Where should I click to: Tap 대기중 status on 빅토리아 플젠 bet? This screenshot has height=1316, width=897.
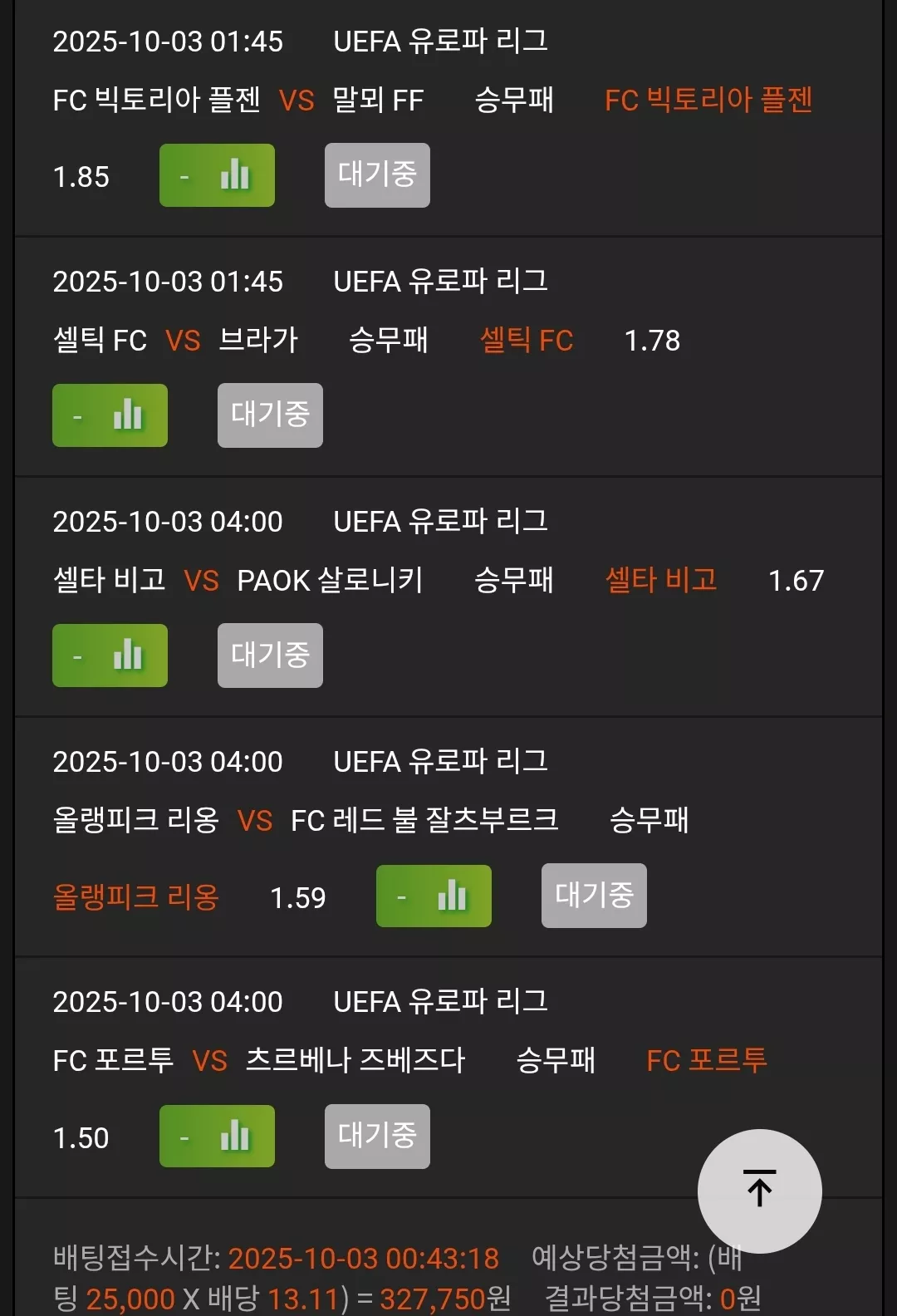pos(377,175)
